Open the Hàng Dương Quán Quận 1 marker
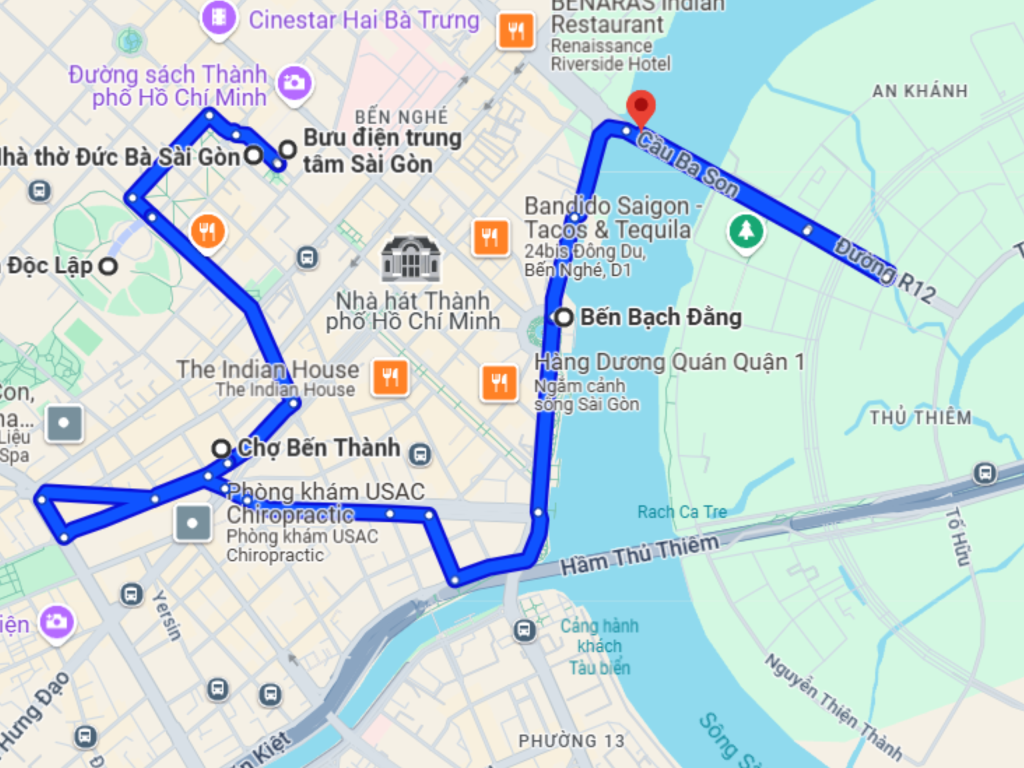This screenshot has width=1024, height=768. tap(498, 381)
